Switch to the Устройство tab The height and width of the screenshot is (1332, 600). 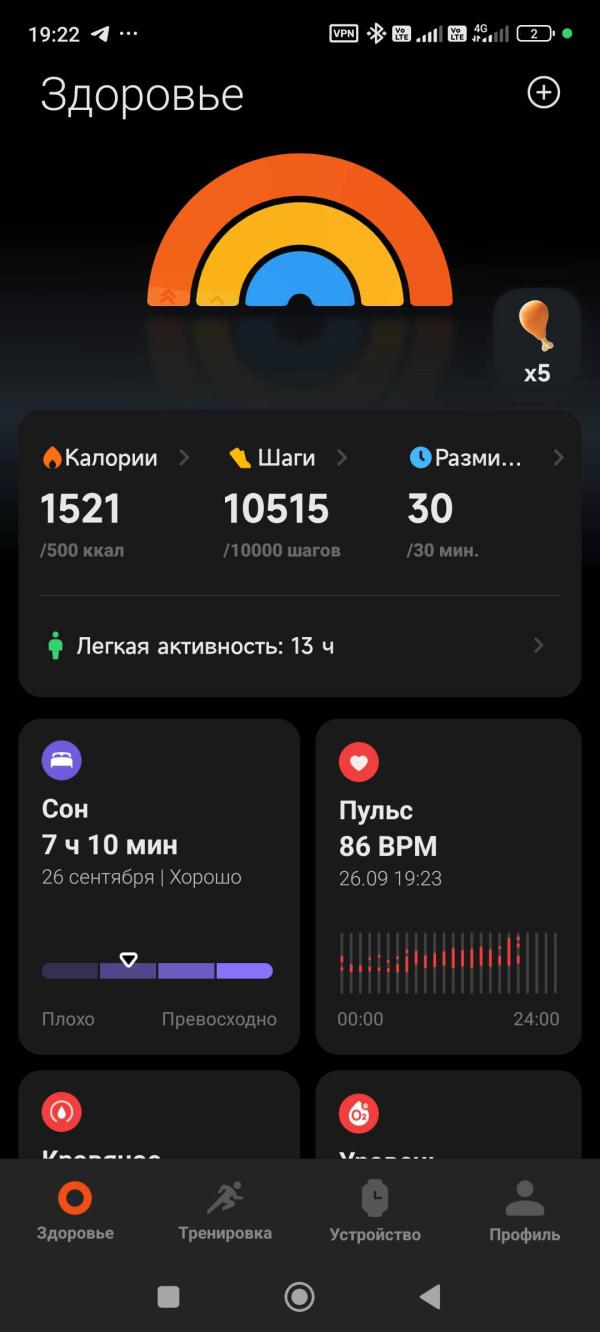(x=375, y=1210)
